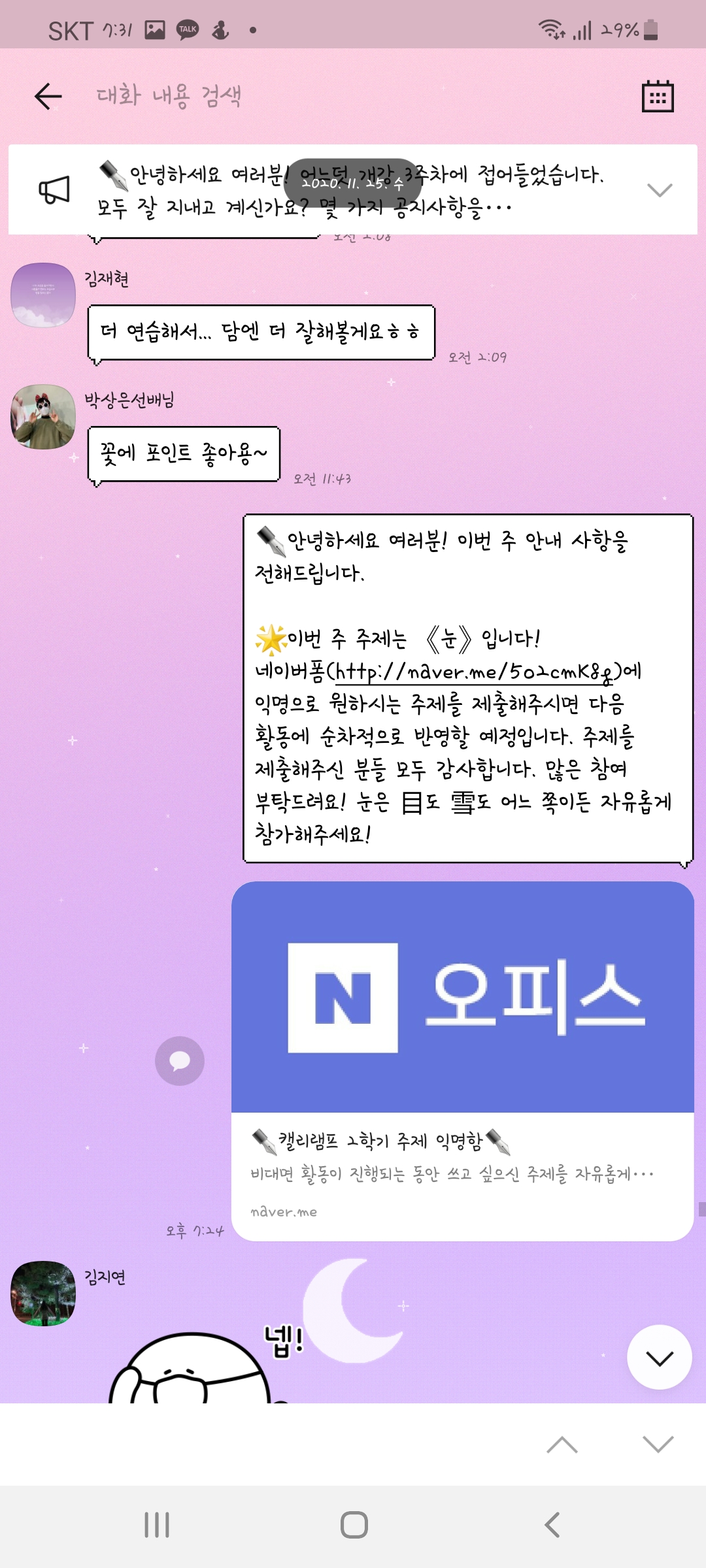The image size is (706, 1568).
Task: Tap the comment bubble beside the link card
Action: pos(180,1061)
